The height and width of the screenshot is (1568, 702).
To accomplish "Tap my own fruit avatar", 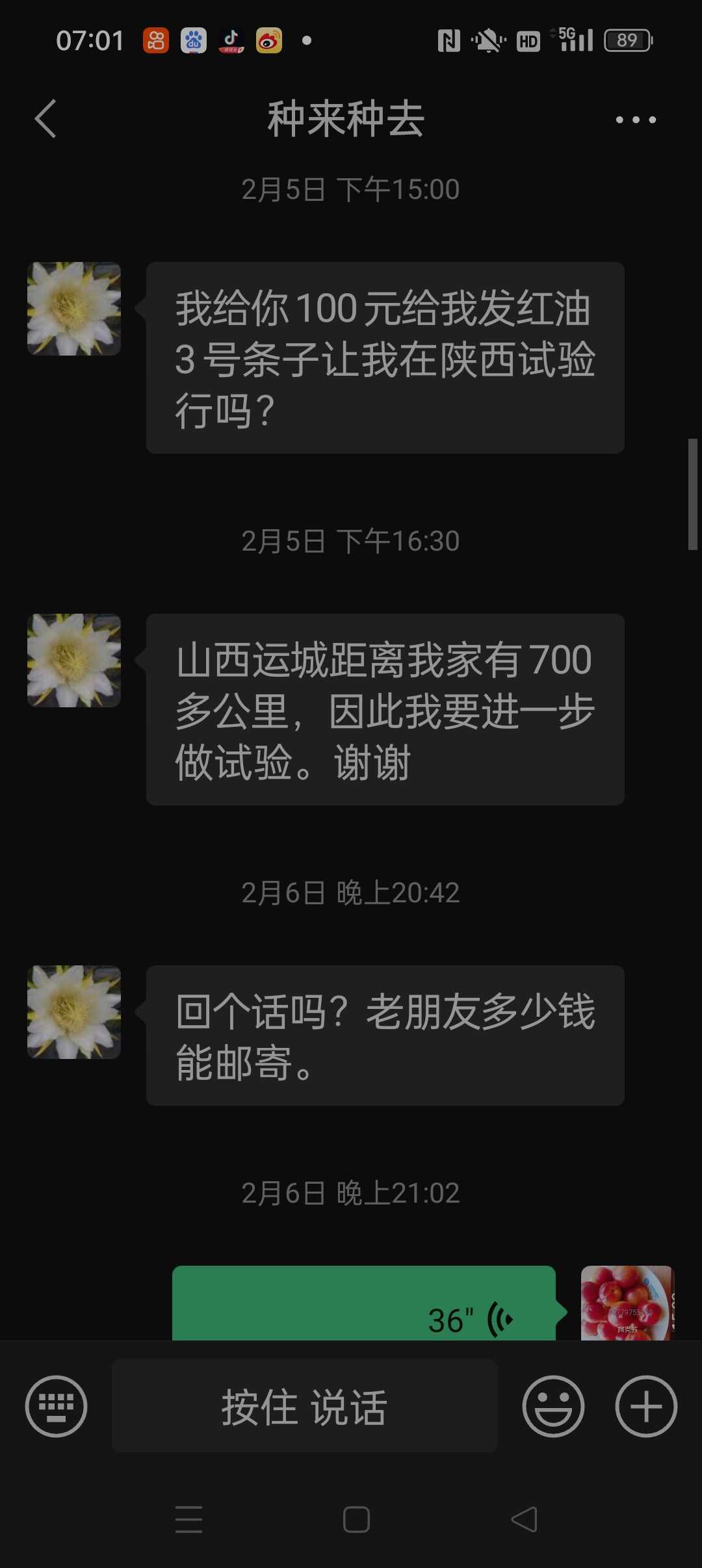I will [628, 1303].
